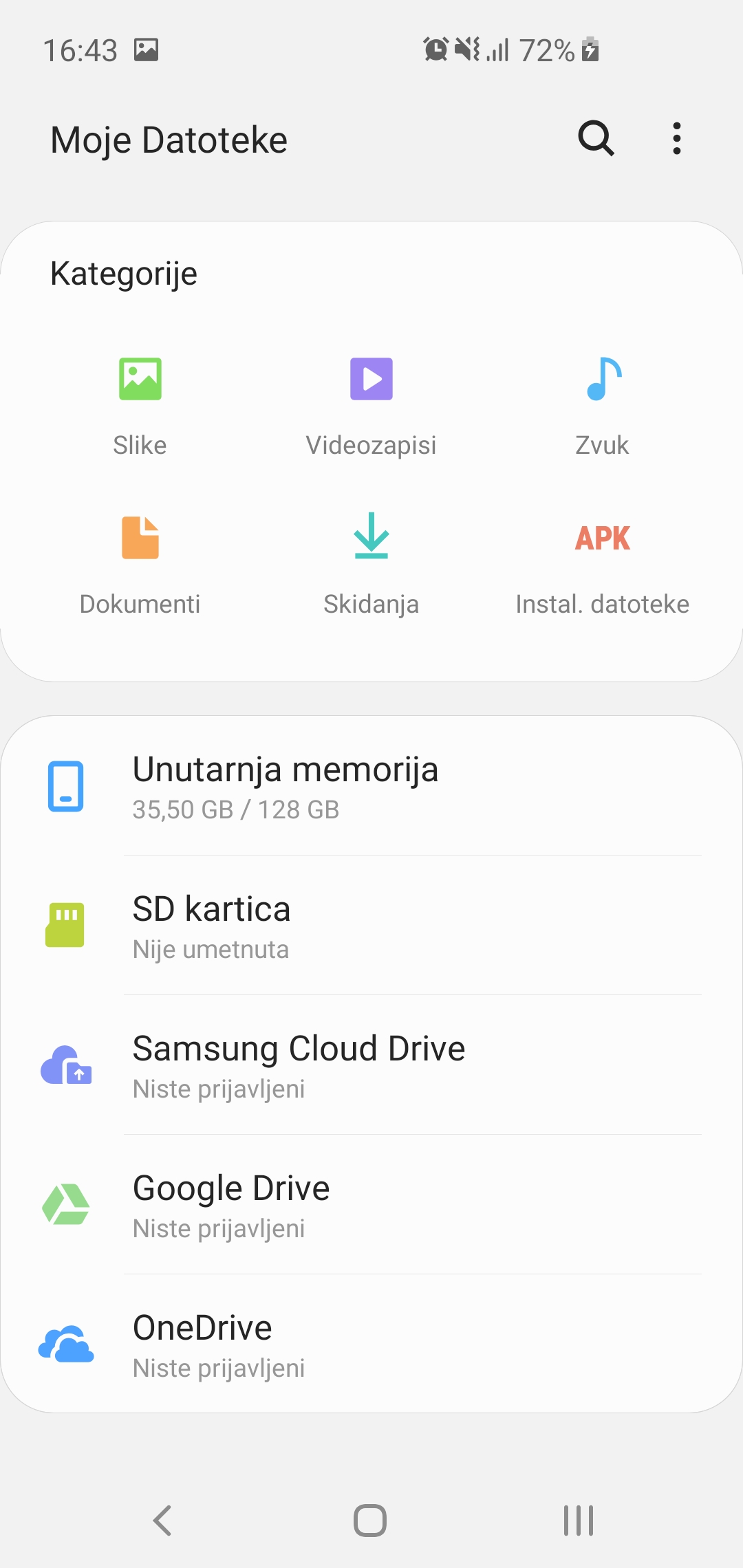Open the OneDrive row
This screenshot has height=1568, width=743.
(371, 1344)
